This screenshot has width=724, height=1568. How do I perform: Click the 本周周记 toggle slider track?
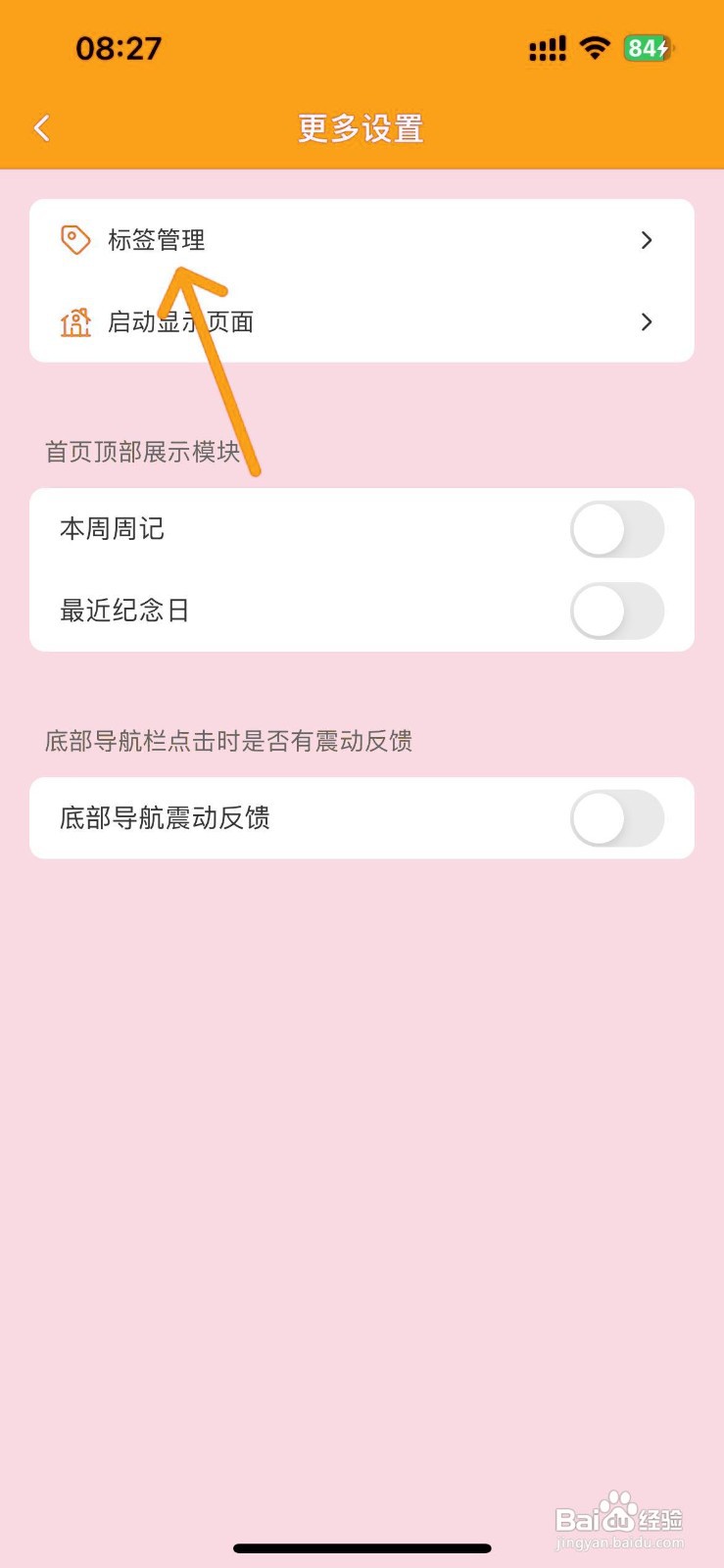617,529
